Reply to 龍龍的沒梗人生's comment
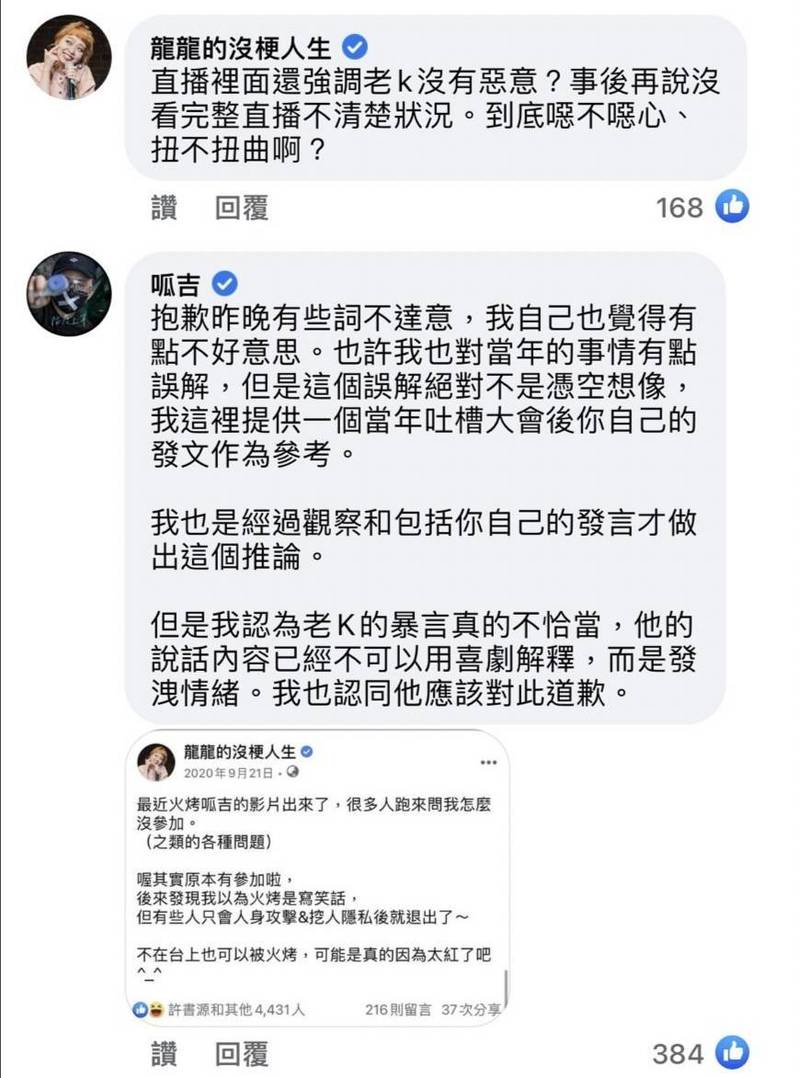The width and height of the screenshot is (800, 1078). point(243,208)
